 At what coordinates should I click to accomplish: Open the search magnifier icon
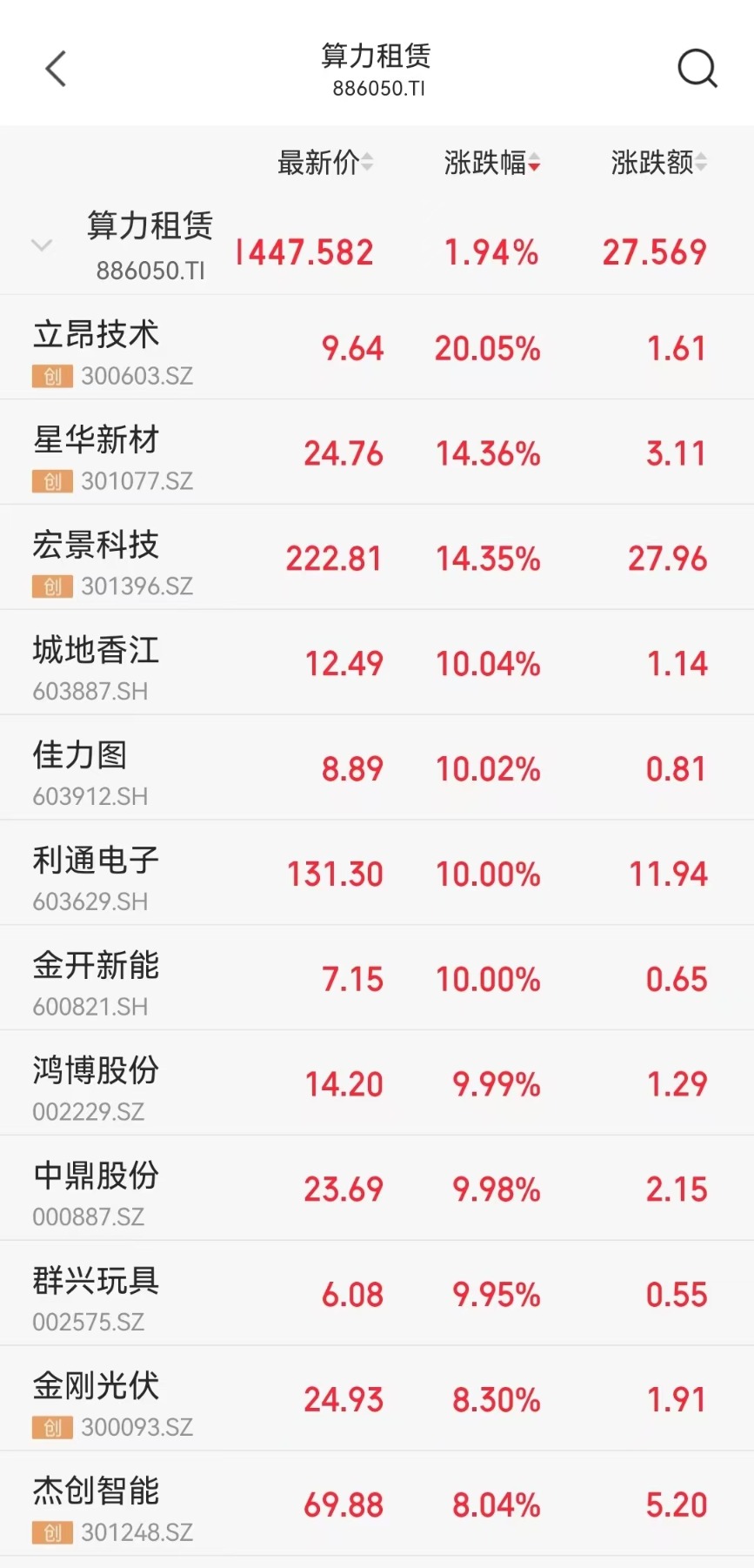(697, 68)
